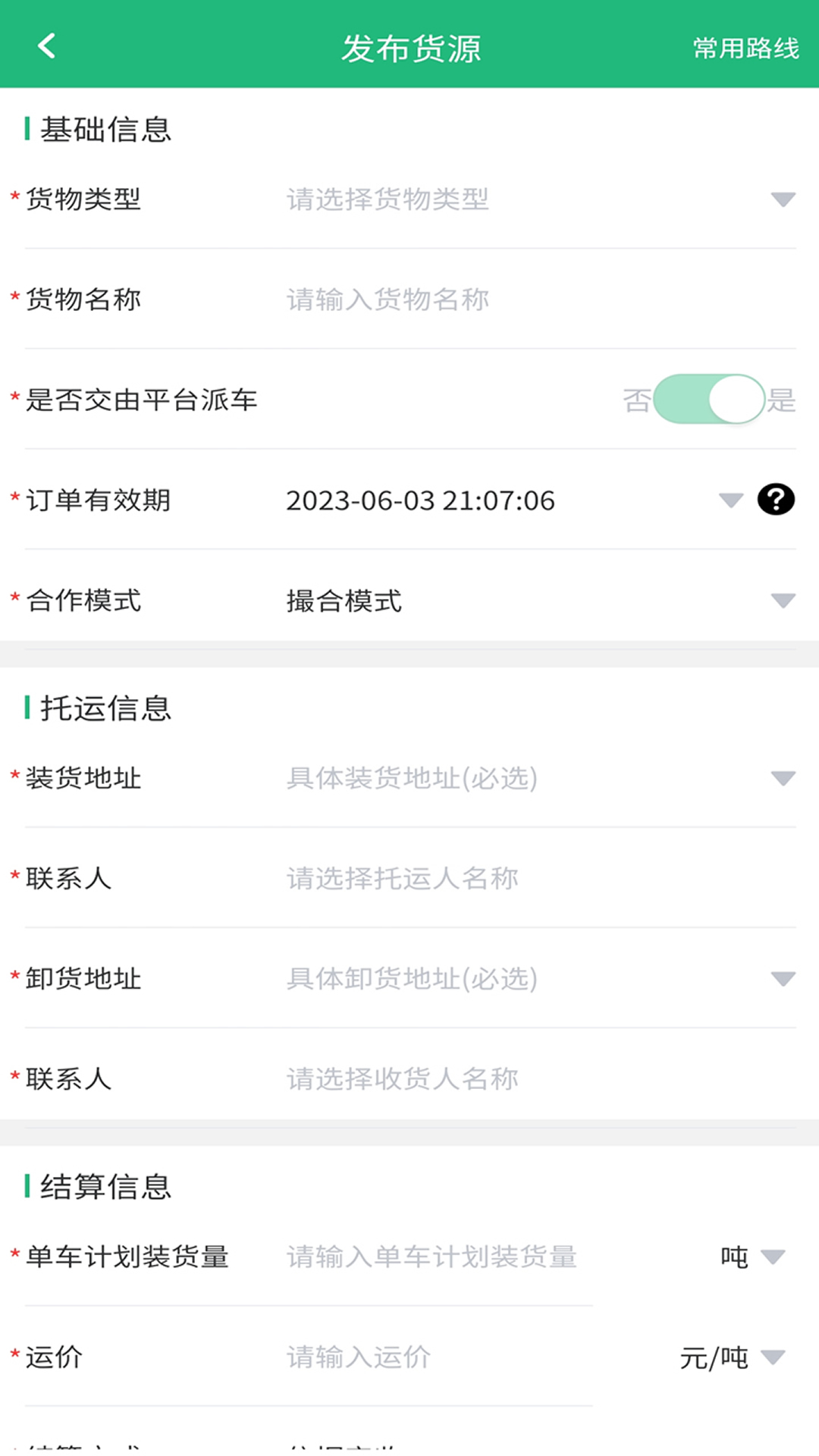Open the 订单有效期 date picker
This screenshot has height=1456, width=819.
click(x=500, y=500)
